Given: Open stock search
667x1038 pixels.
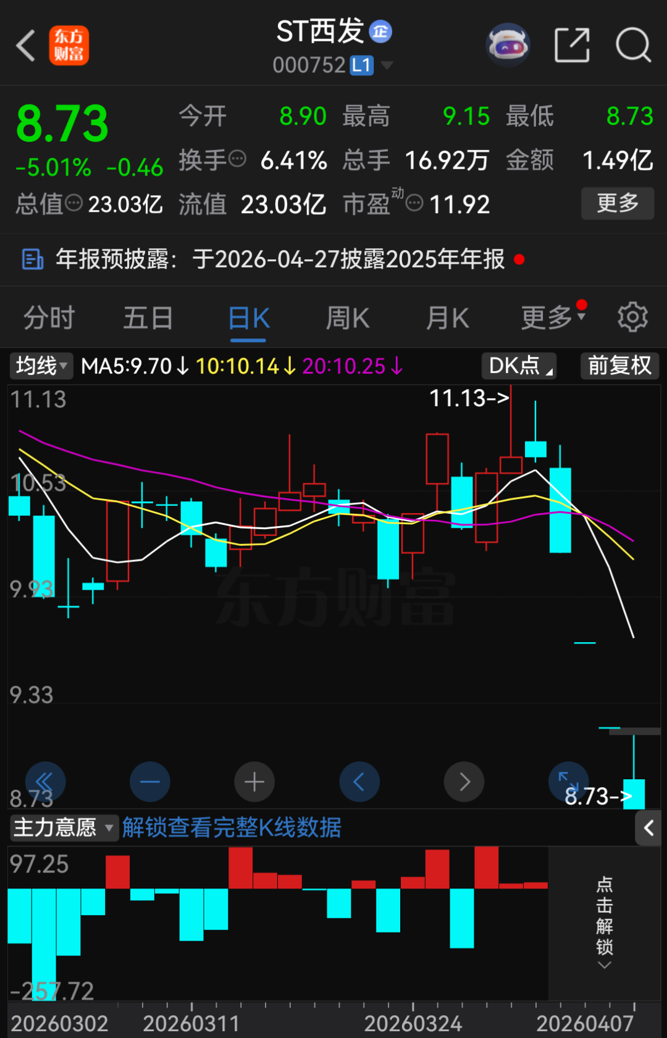Looking at the screenshot, I should (x=632, y=45).
